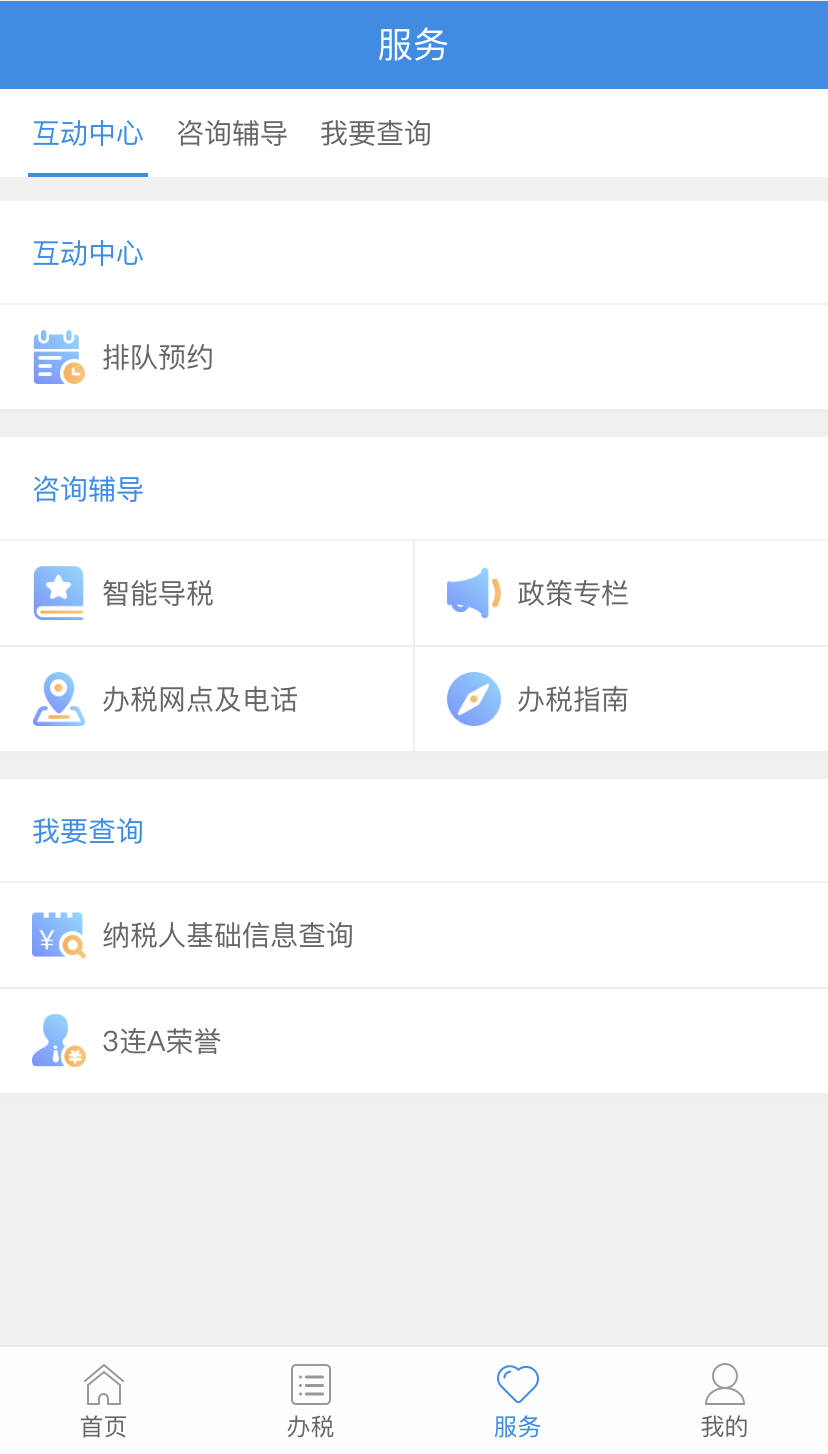Open the 办税指南 tax guide
The width and height of the screenshot is (828, 1454).
point(621,699)
